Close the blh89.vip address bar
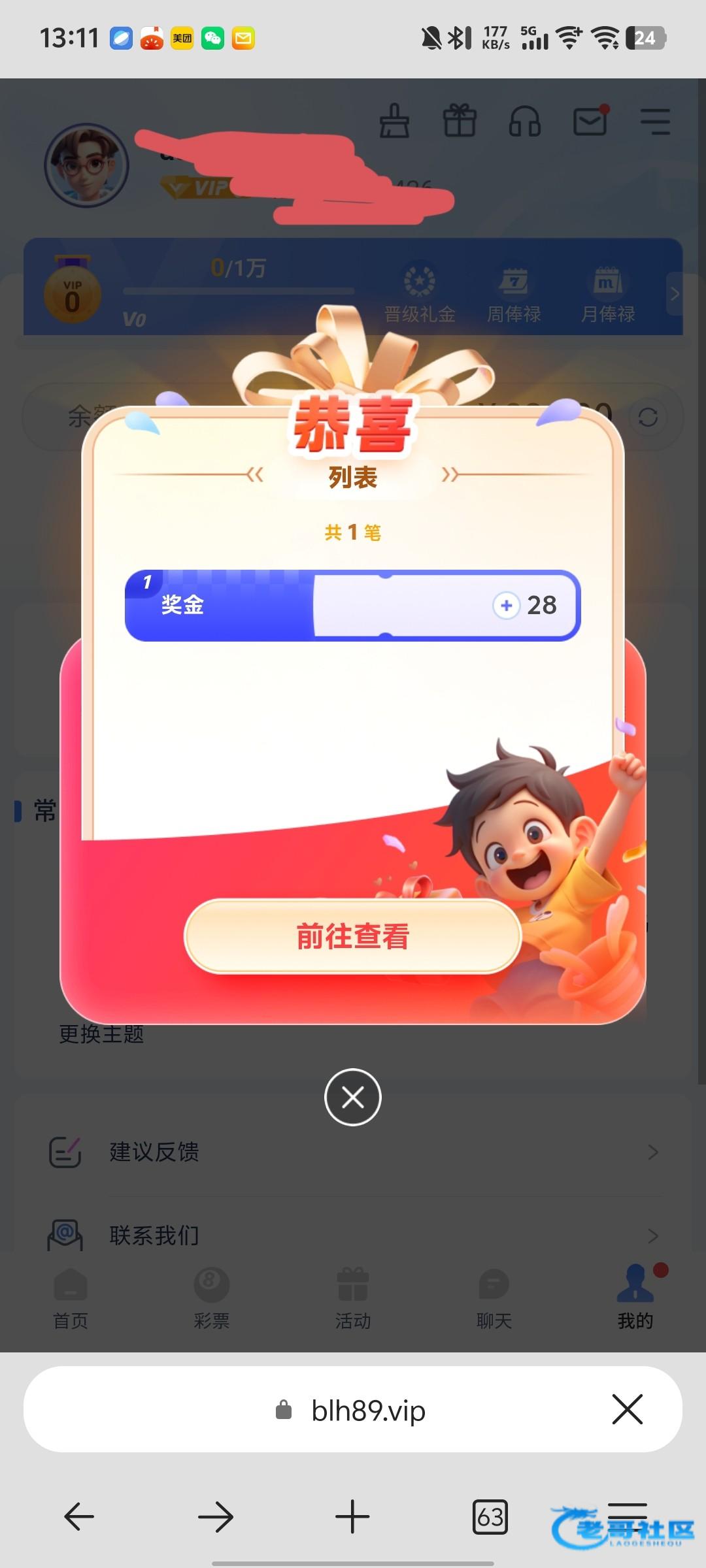Screen dimensions: 706x1568 tap(628, 1409)
